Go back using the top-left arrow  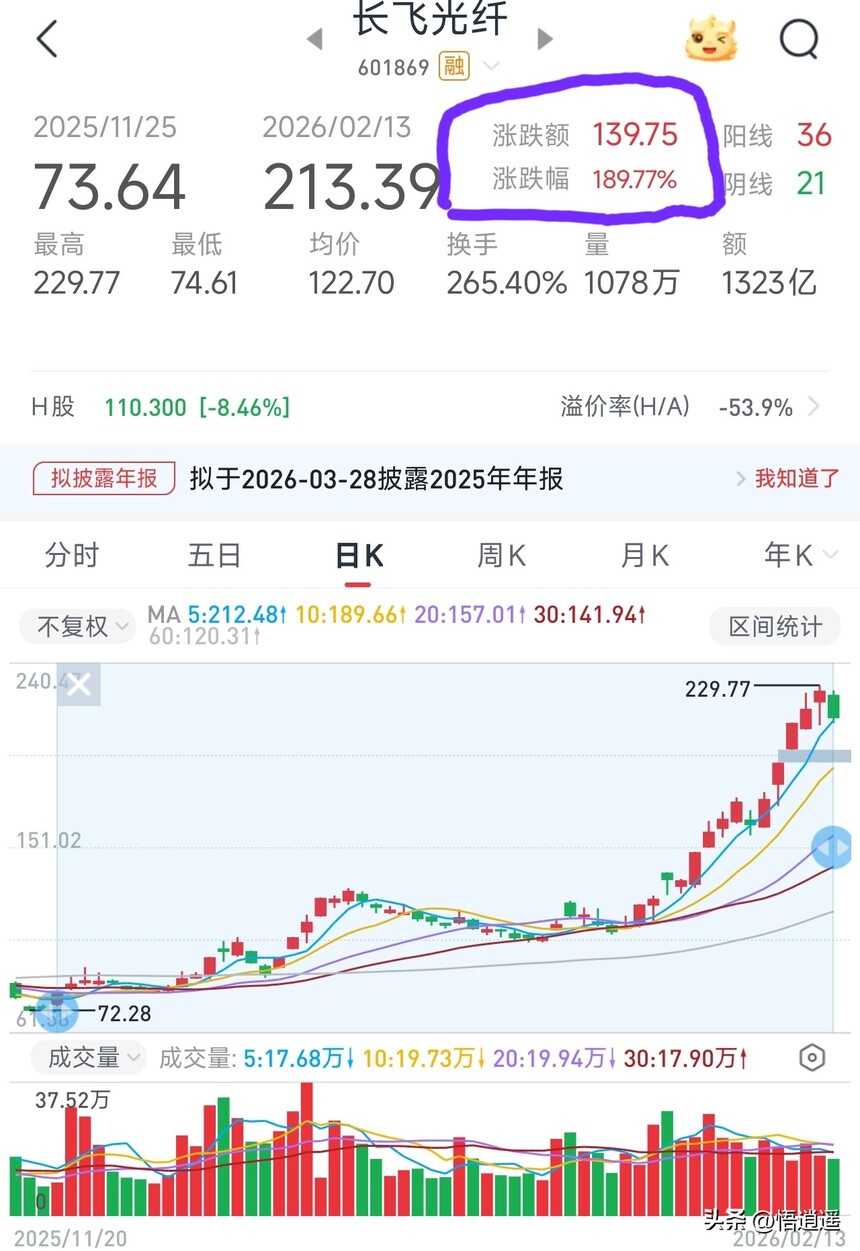(x=47, y=40)
